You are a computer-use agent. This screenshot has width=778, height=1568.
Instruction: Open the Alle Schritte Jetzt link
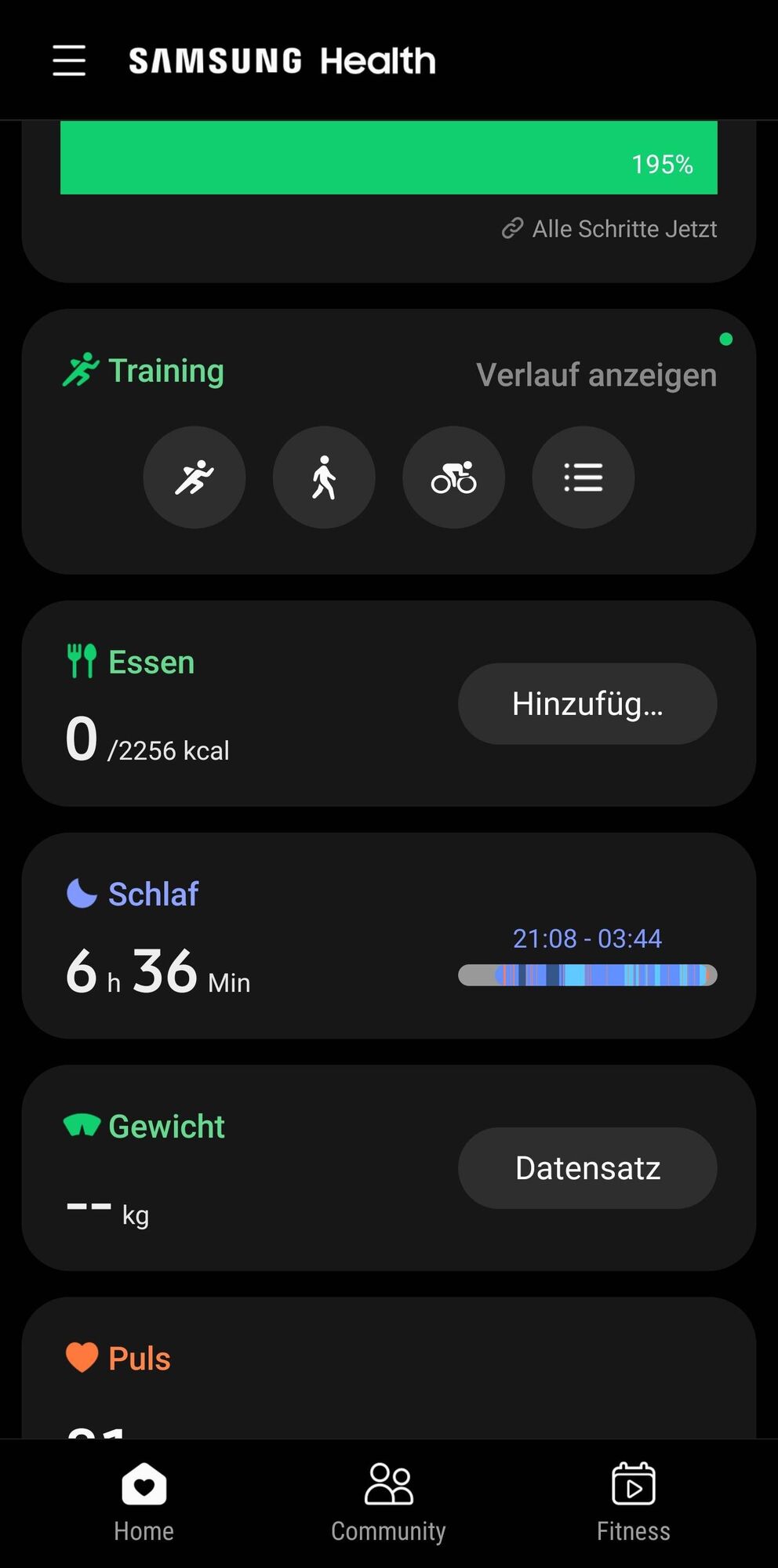click(x=609, y=229)
